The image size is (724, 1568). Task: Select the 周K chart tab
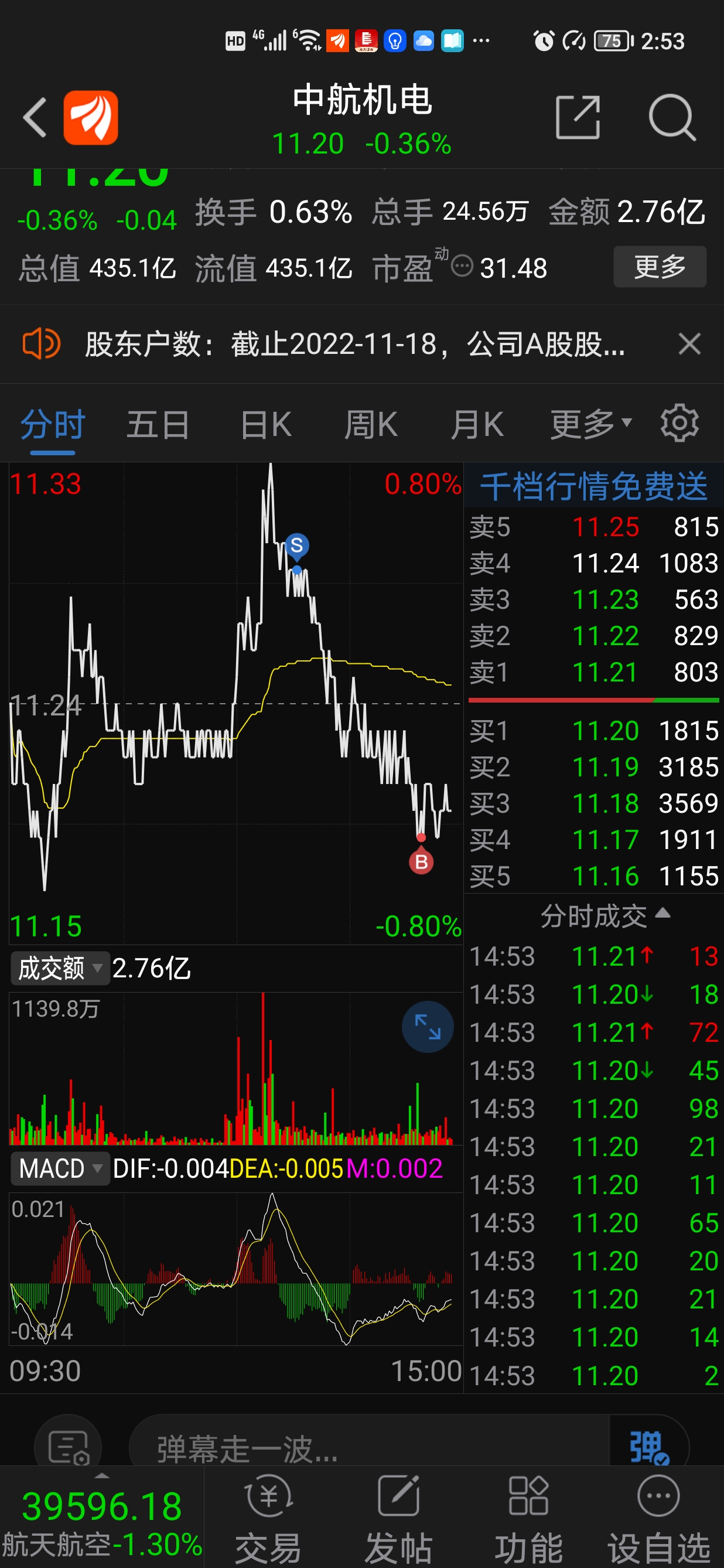tap(371, 424)
